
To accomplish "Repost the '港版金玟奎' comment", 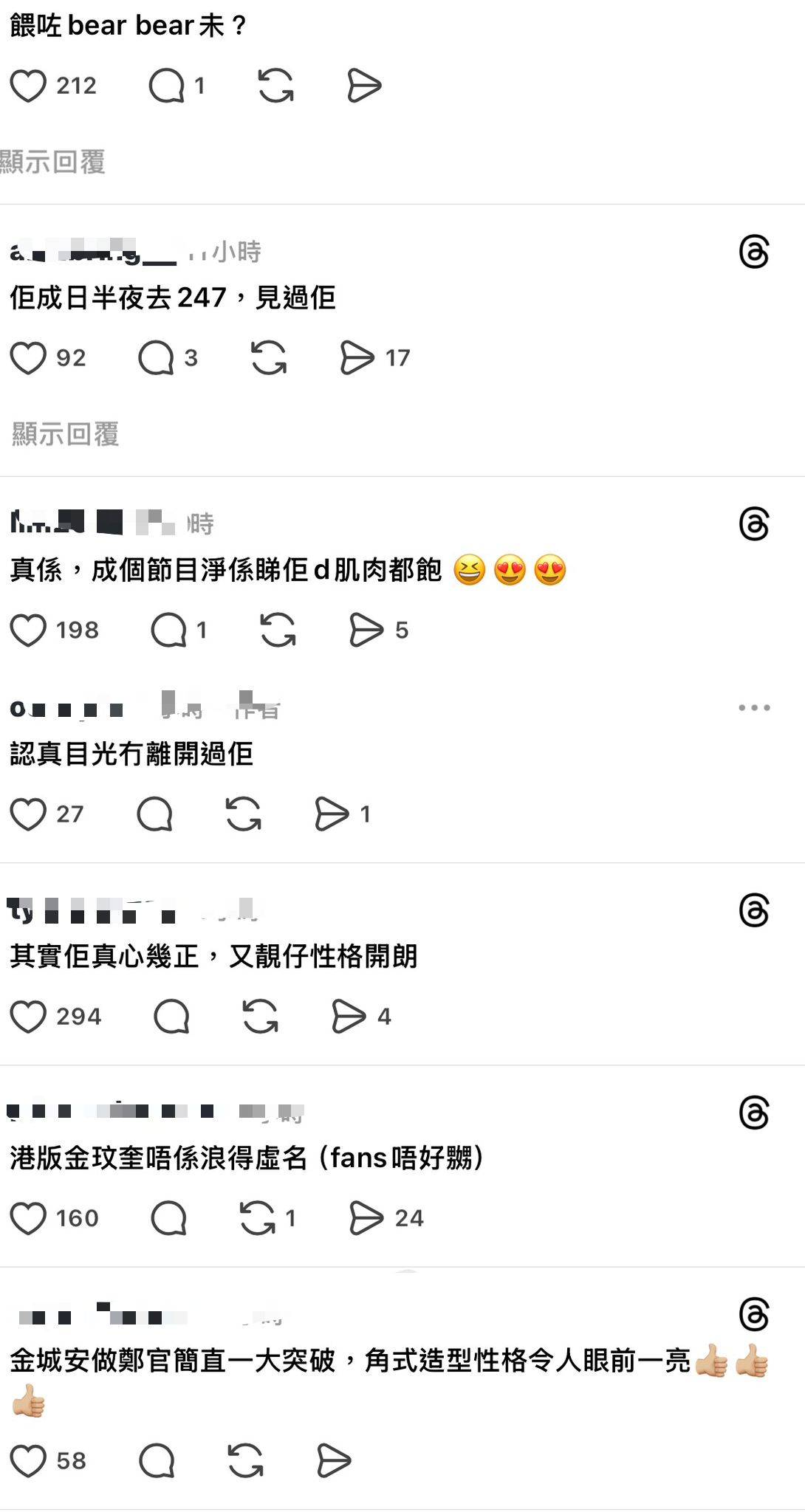I will tap(258, 1218).
